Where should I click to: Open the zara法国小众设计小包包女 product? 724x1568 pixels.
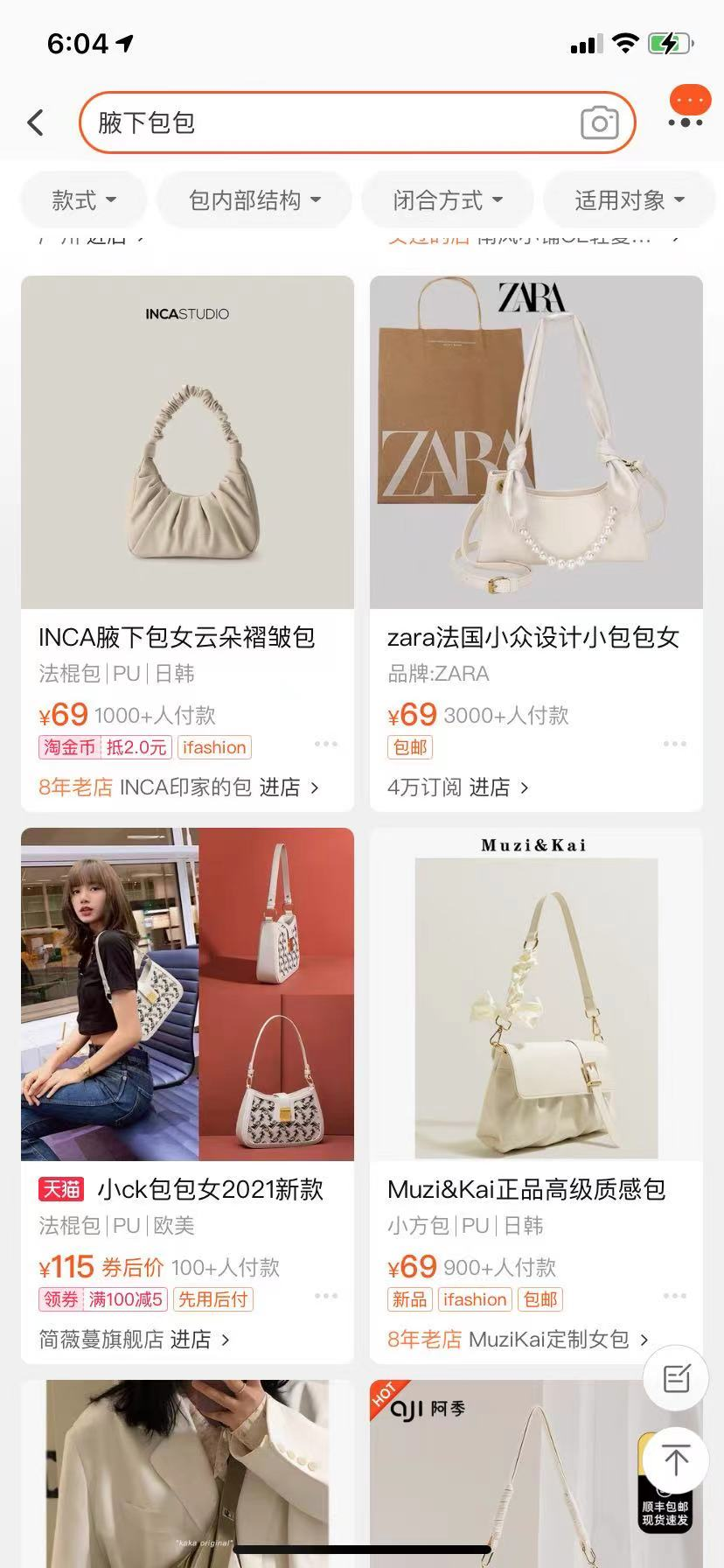536,443
